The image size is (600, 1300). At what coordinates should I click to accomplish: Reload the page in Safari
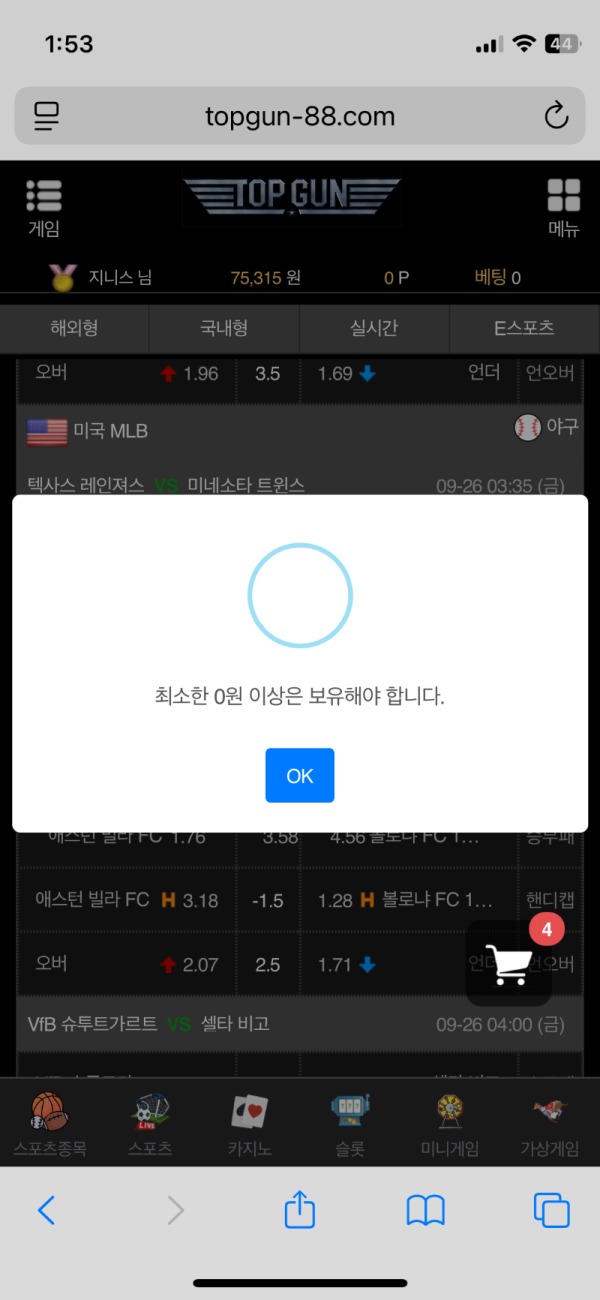(556, 116)
